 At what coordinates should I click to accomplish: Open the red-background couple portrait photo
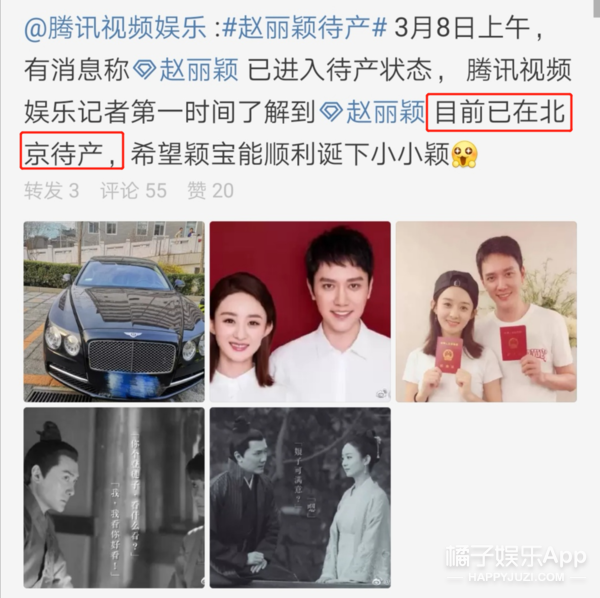coord(300,311)
